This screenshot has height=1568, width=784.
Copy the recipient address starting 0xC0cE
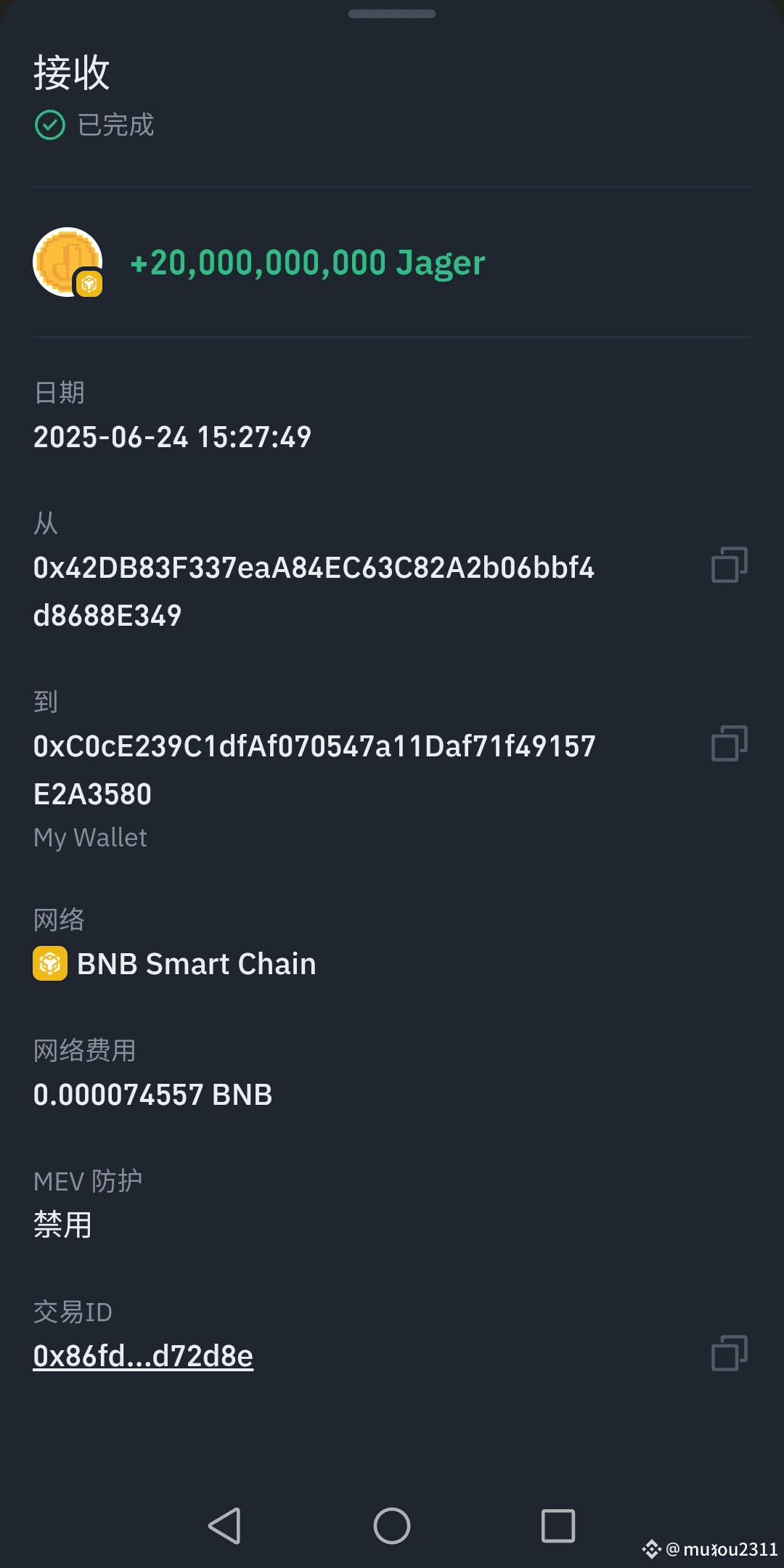pyautogui.click(x=730, y=743)
